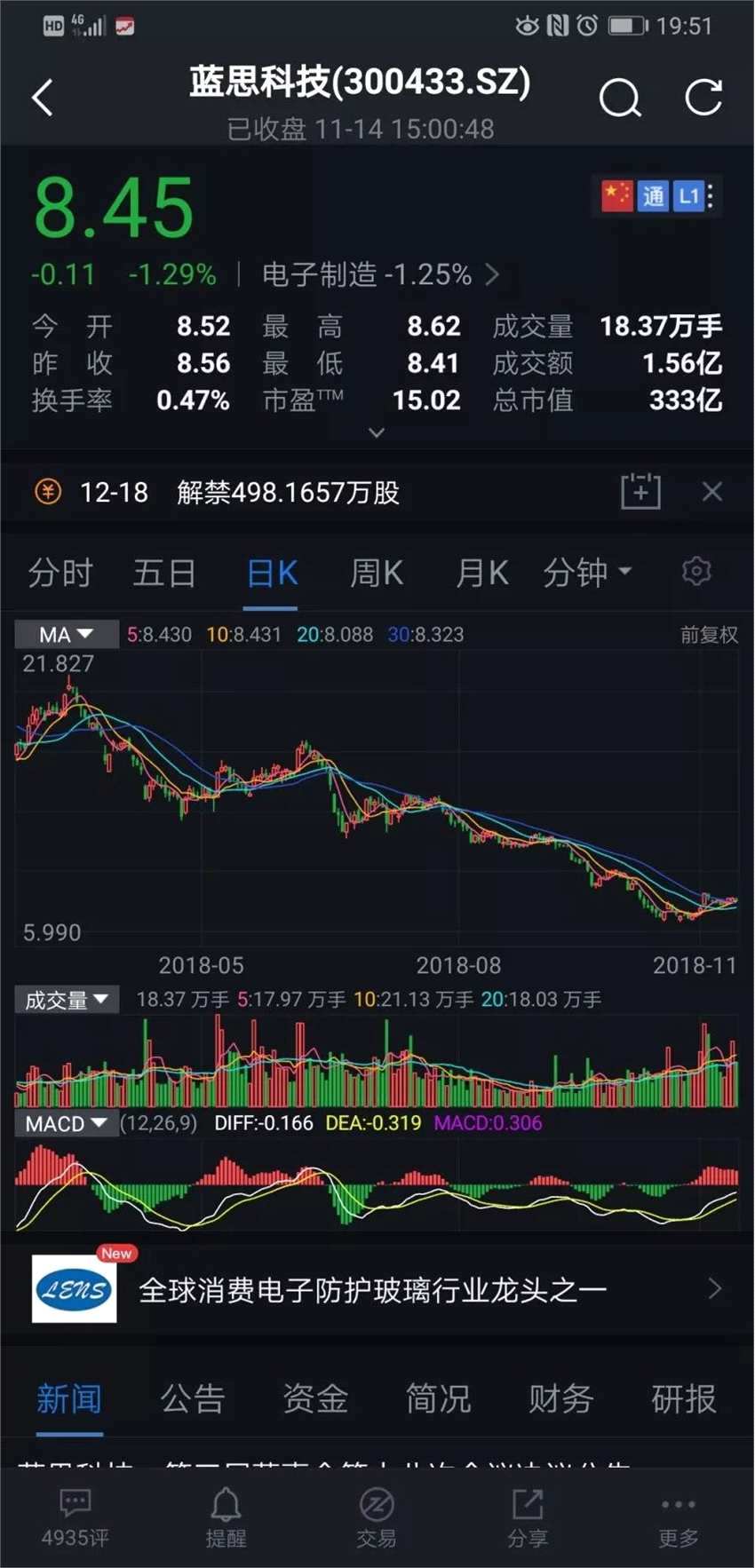Viewport: 755px width, 1568px height.
Task: Open chart settings gear icon
Action: coord(696,572)
